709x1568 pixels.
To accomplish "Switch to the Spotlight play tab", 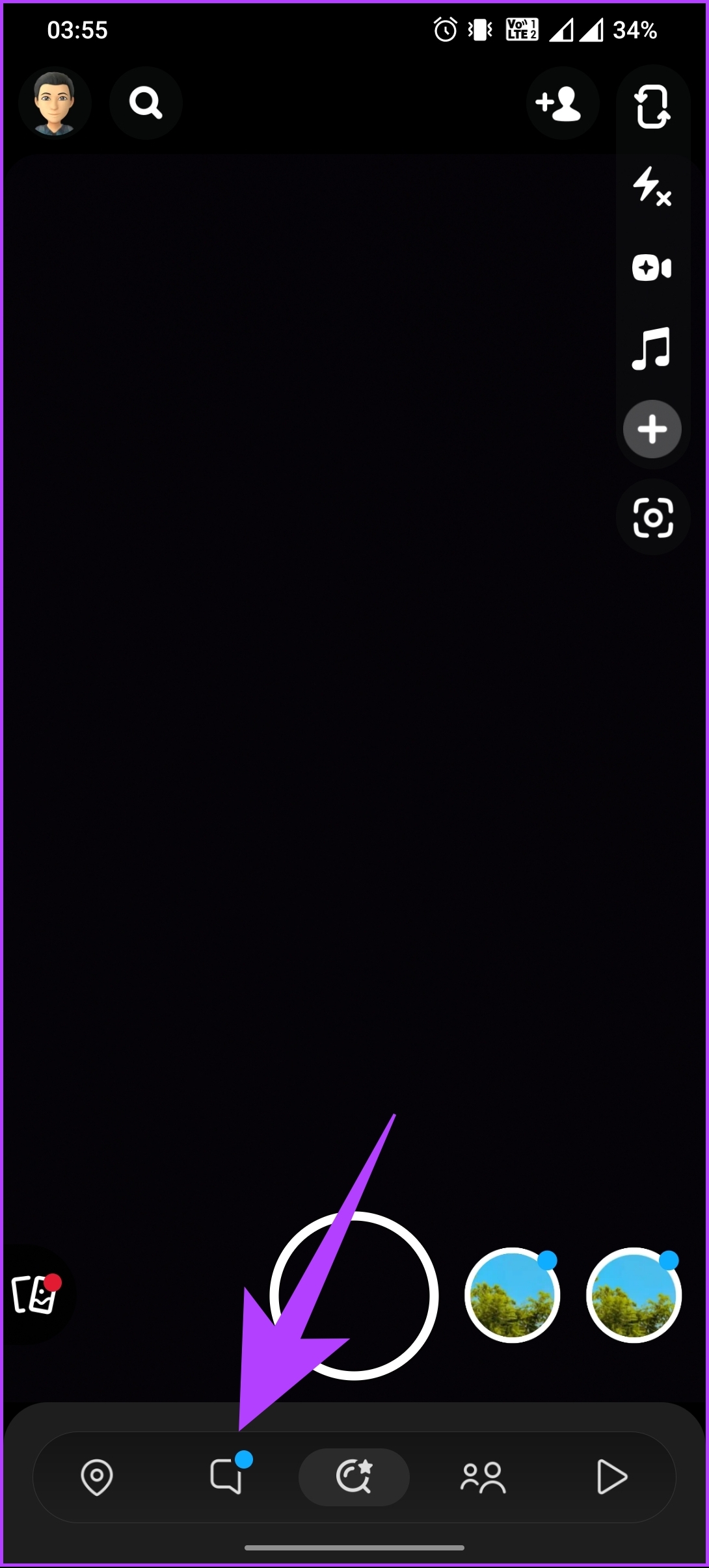I will click(x=611, y=1477).
